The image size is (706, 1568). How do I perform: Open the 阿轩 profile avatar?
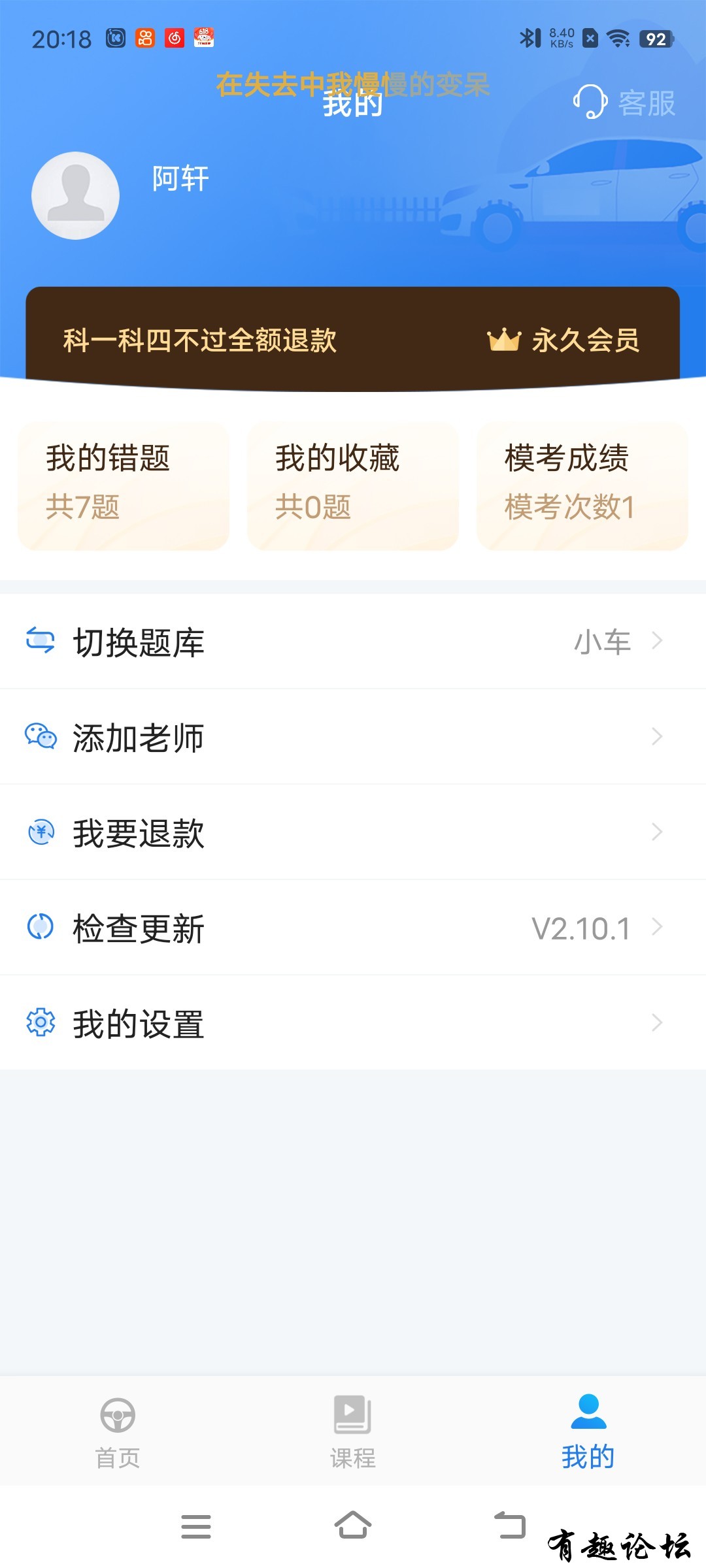click(x=76, y=195)
